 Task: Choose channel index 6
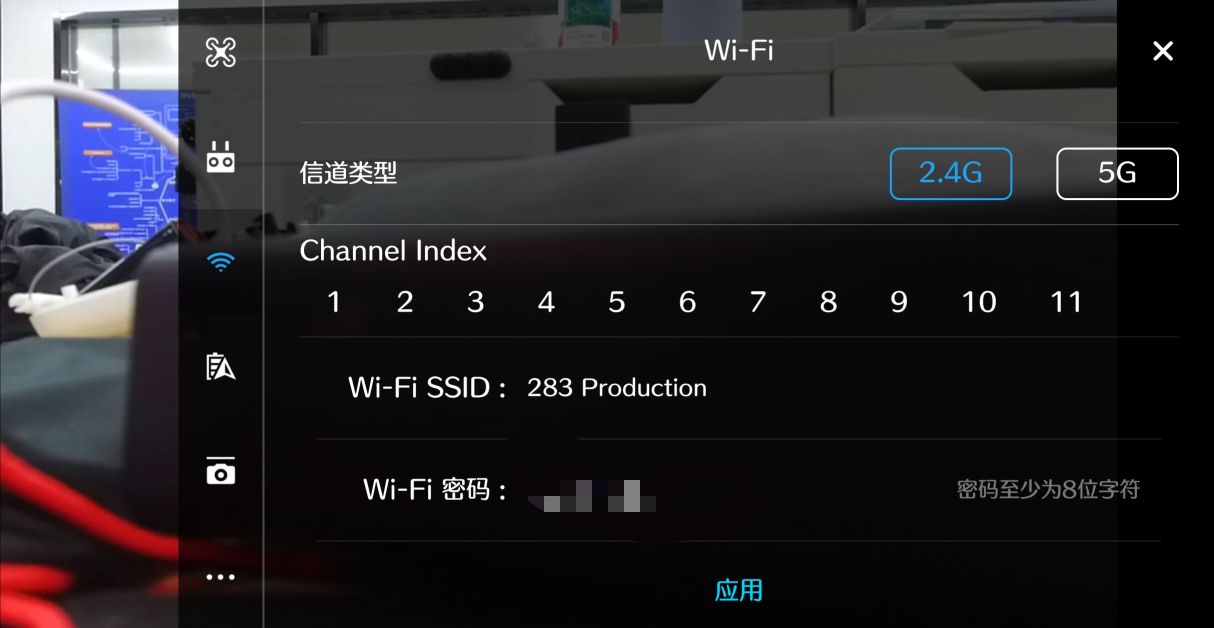(x=687, y=302)
